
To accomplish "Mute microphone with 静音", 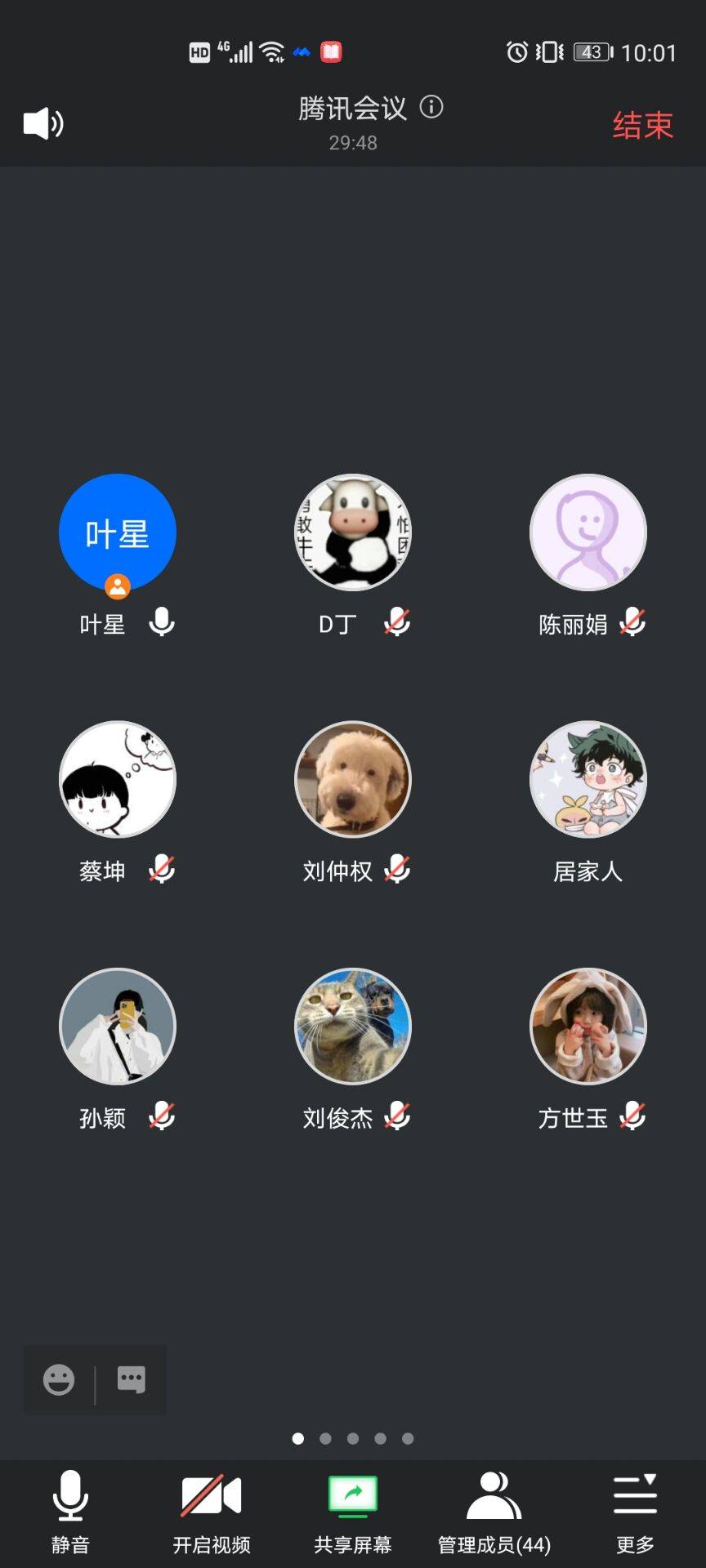I will point(70,1510).
